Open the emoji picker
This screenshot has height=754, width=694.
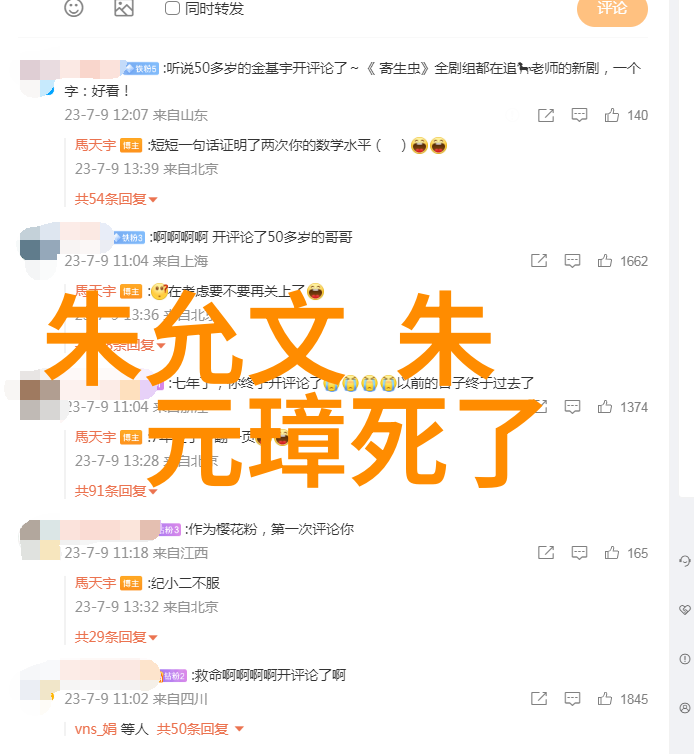[x=74, y=8]
